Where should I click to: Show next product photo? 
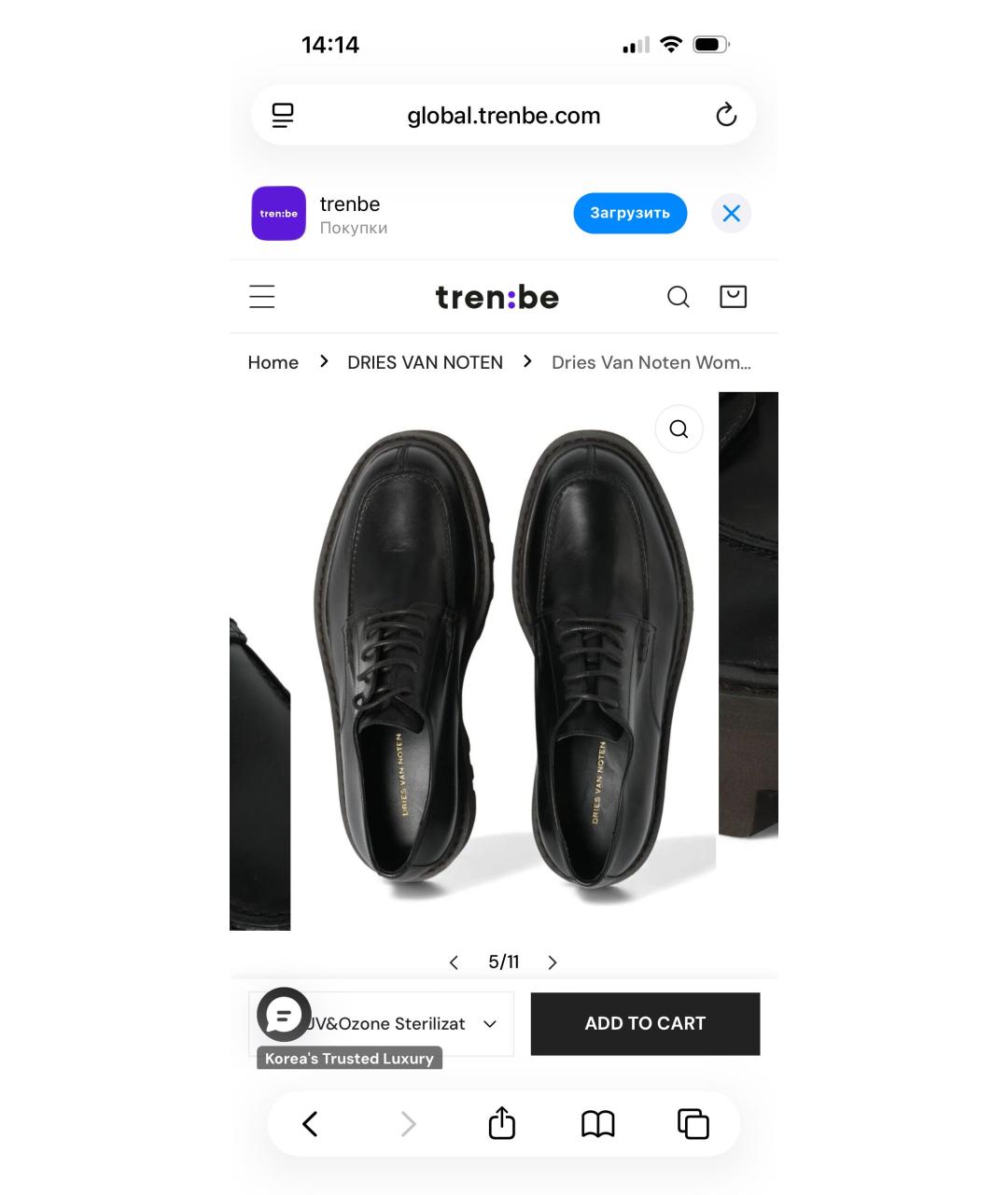[x=553, y=963]
